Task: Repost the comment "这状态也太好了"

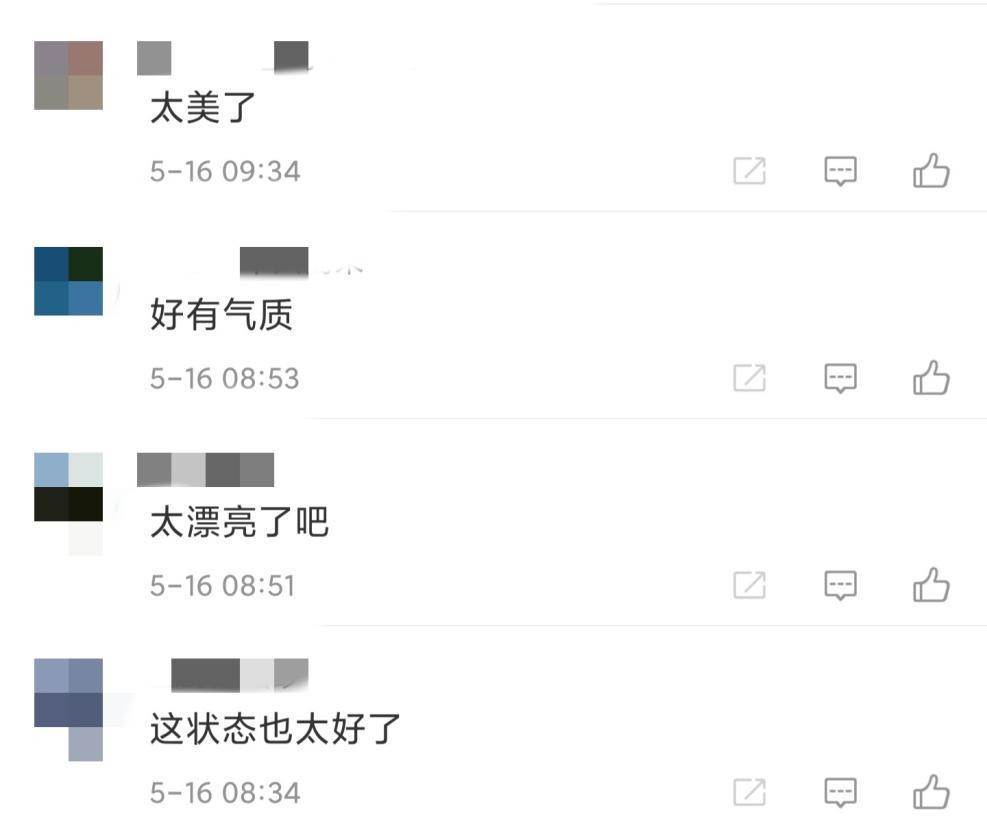Action: click(749, 793)
